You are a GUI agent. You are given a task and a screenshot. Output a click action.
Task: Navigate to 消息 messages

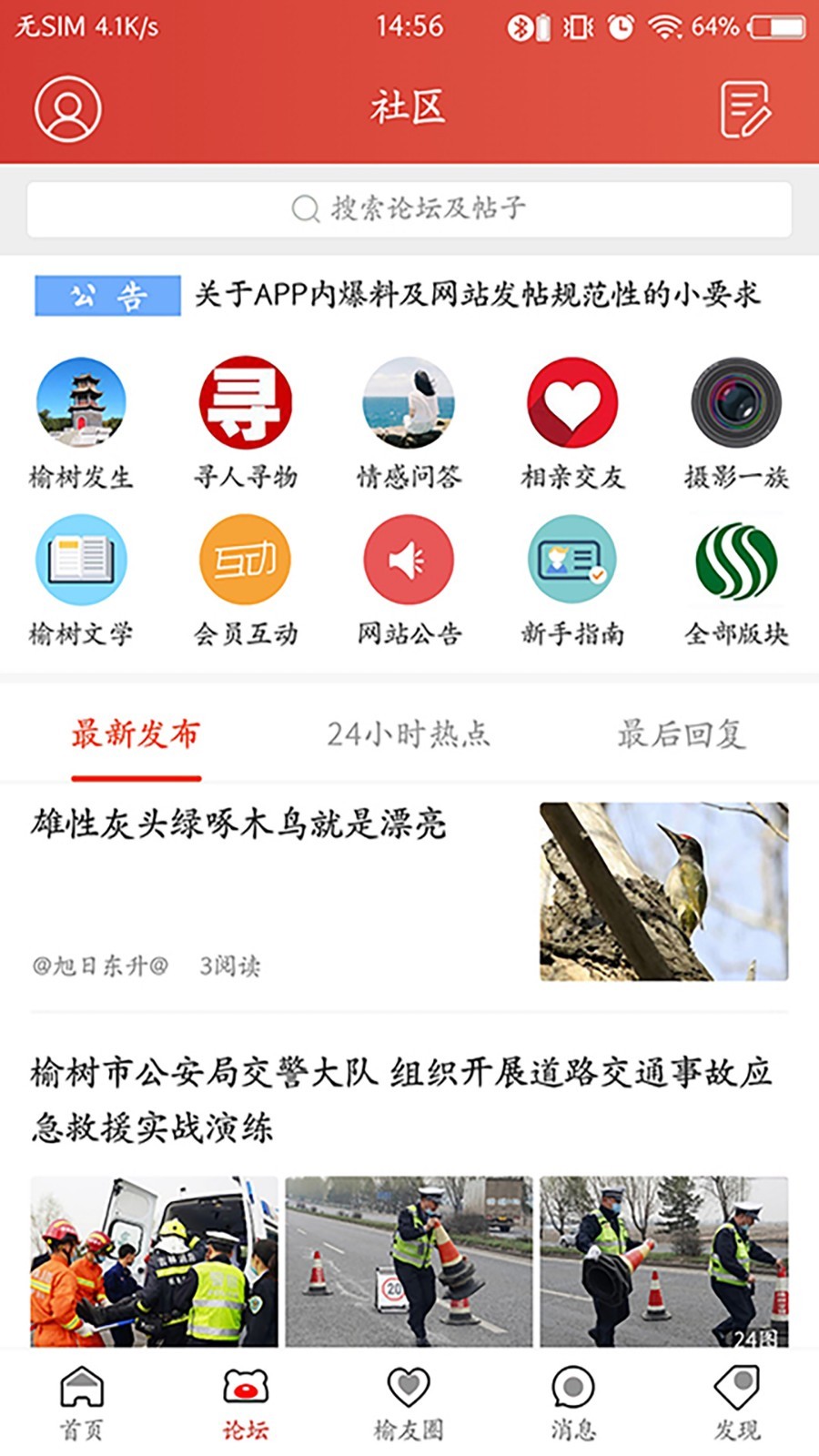pos(573,1401)
